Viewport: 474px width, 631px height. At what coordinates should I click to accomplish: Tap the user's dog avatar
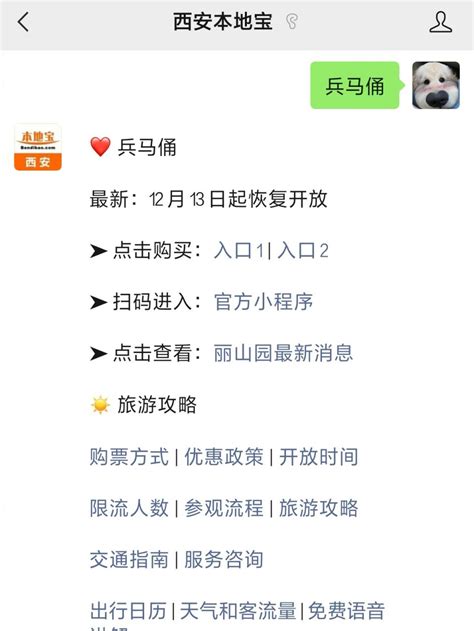(436, 85)
